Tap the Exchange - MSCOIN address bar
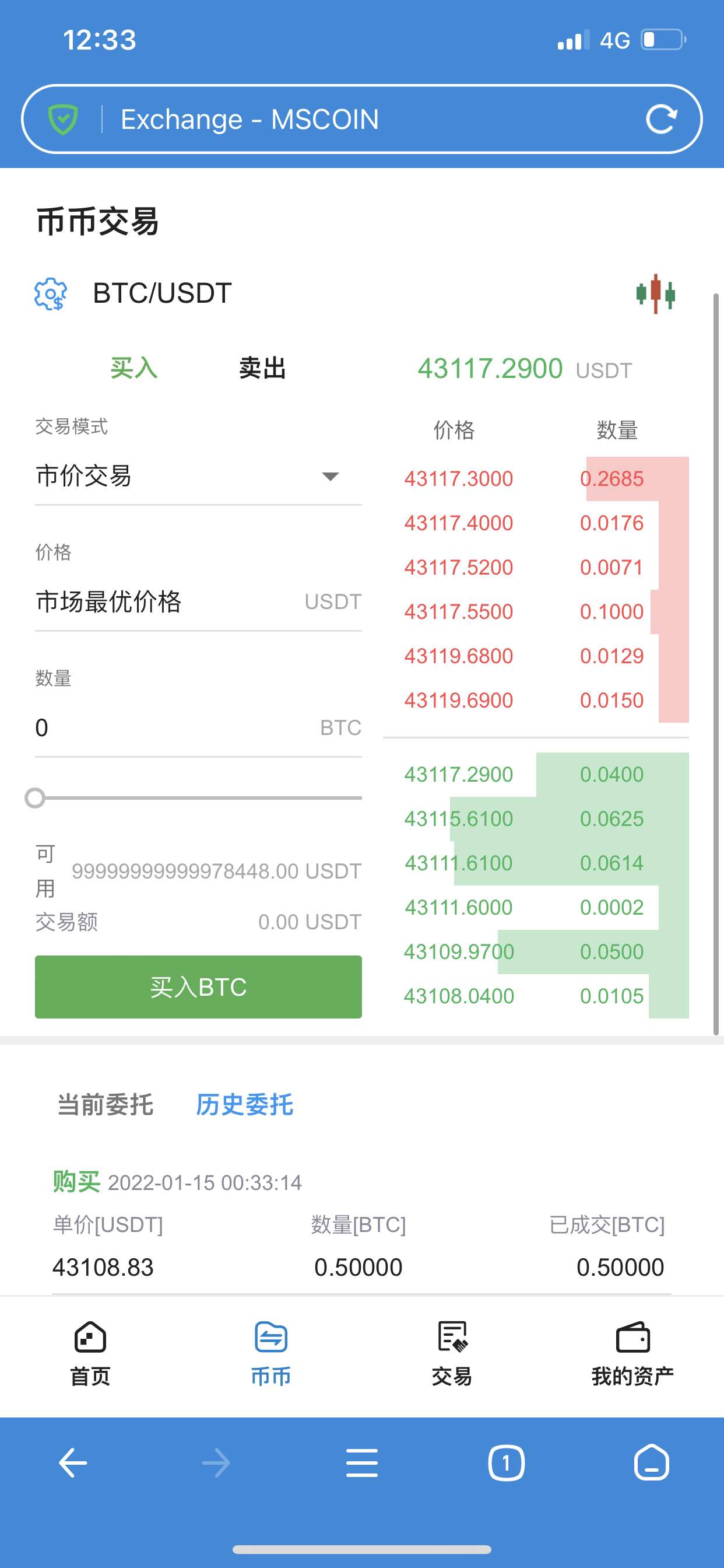Screen dimensions: 724x1568 coord(362,118)
